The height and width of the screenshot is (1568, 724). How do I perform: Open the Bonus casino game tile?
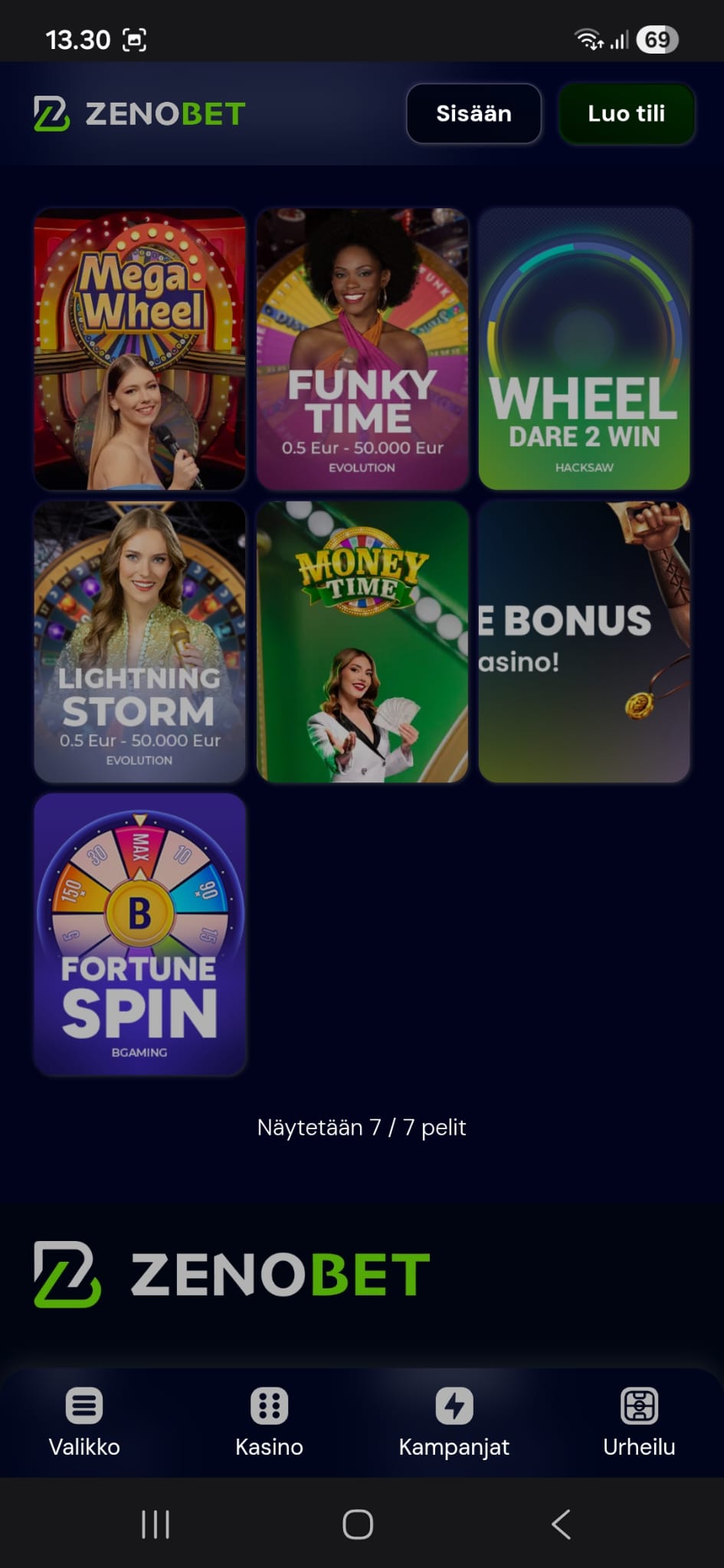584,642
